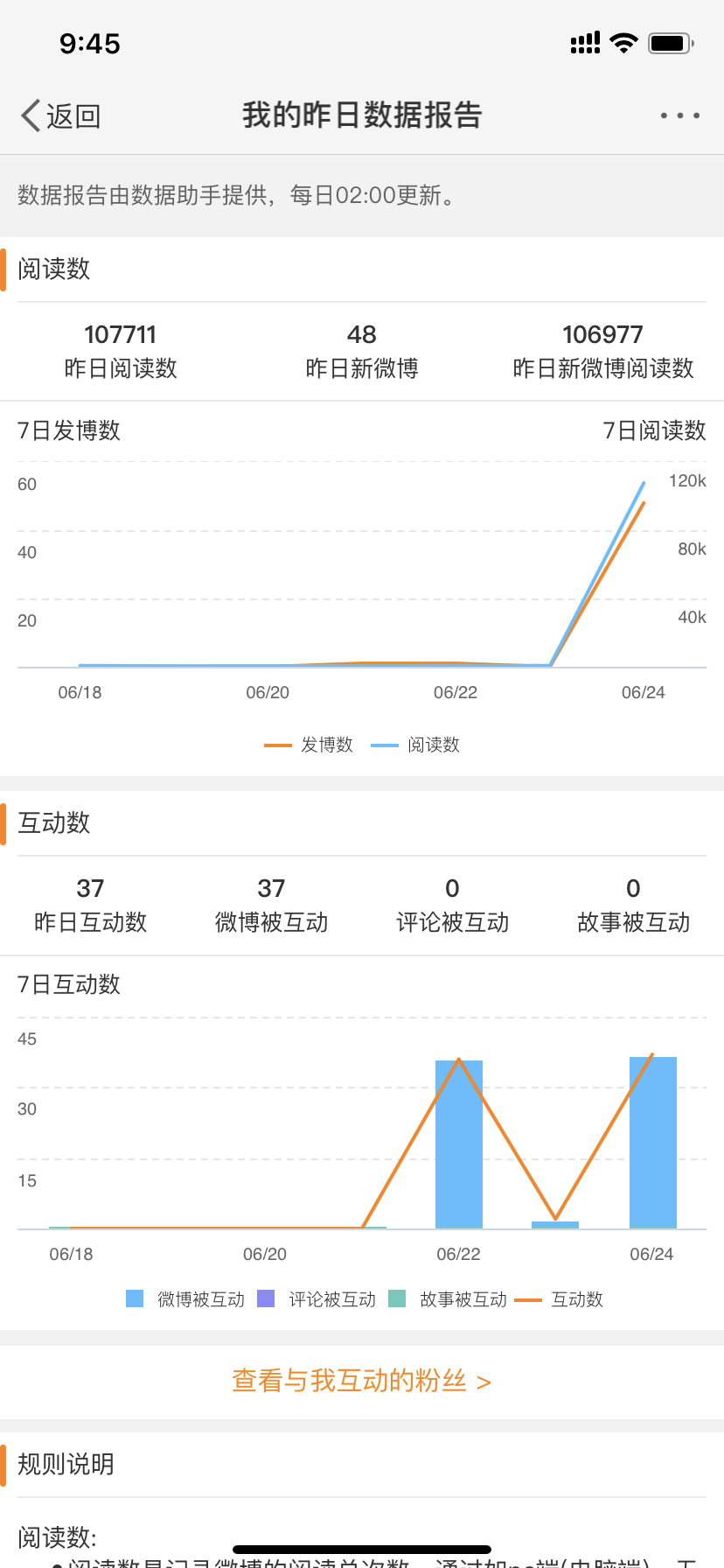724x1568 pixels.
Task: Expand the 查看与我互动的粉丝 section
Action: 361,1381
